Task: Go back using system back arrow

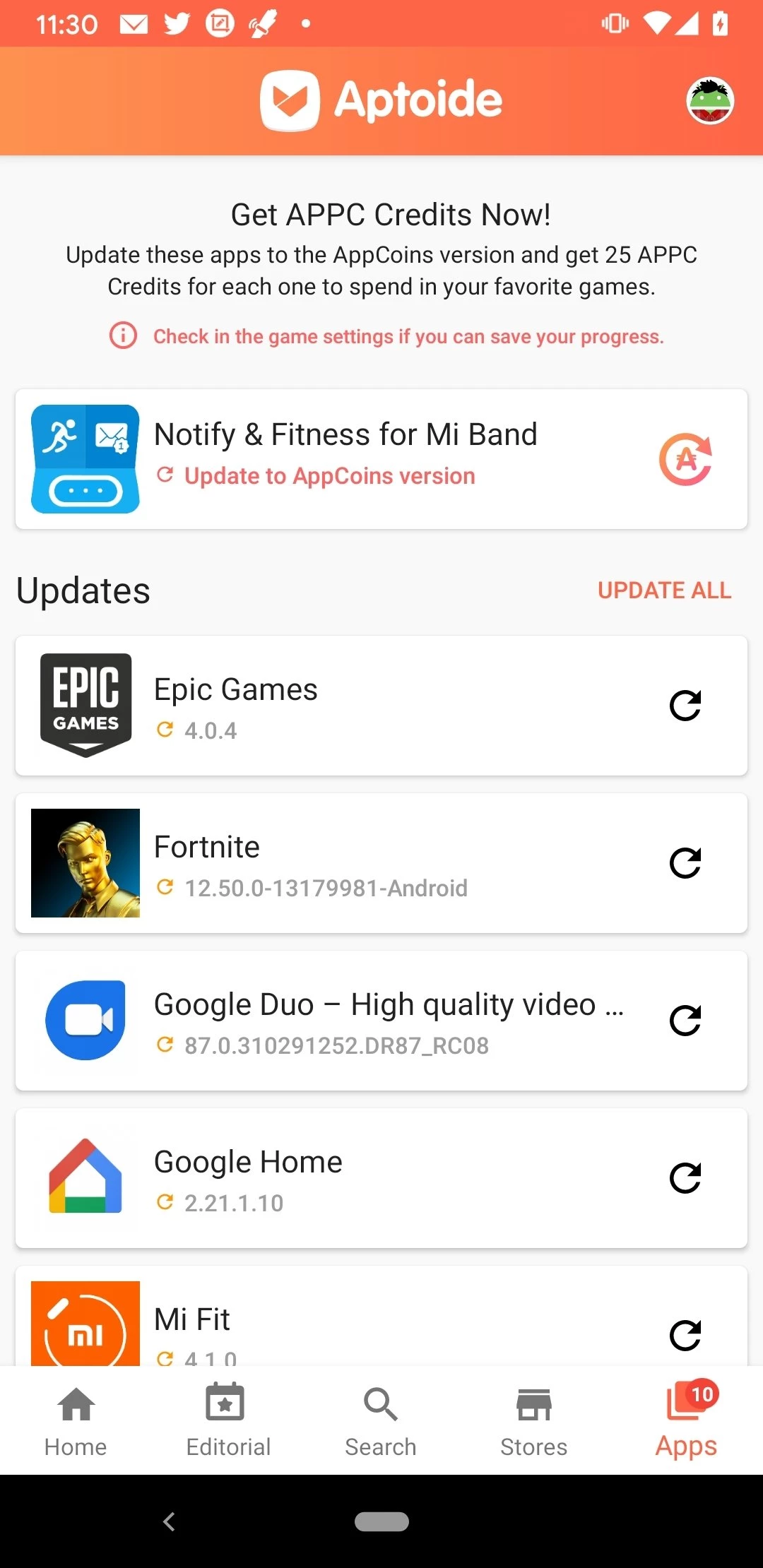Action: pyautogui.click(x=169, y=1521)
